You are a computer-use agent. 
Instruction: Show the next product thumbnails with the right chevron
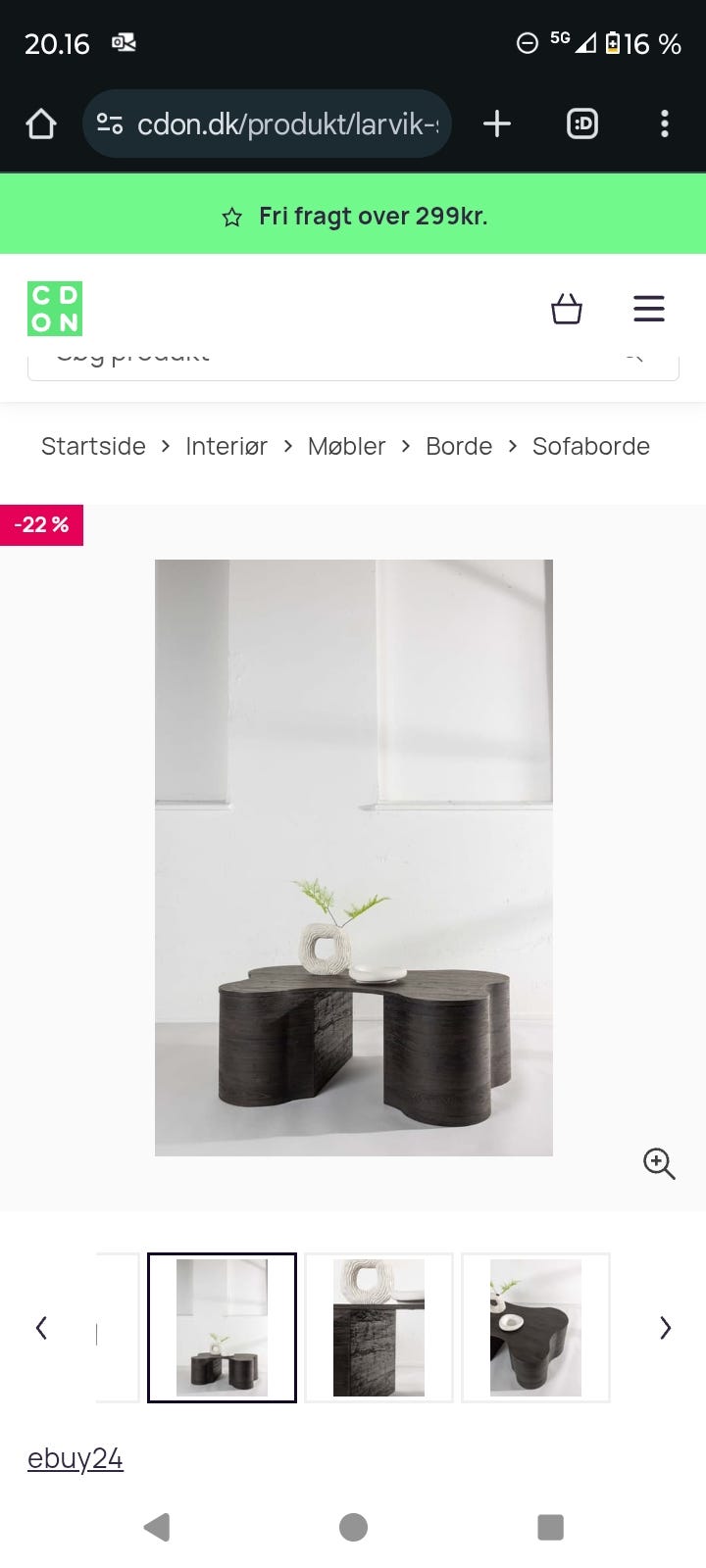(665, 1327)
